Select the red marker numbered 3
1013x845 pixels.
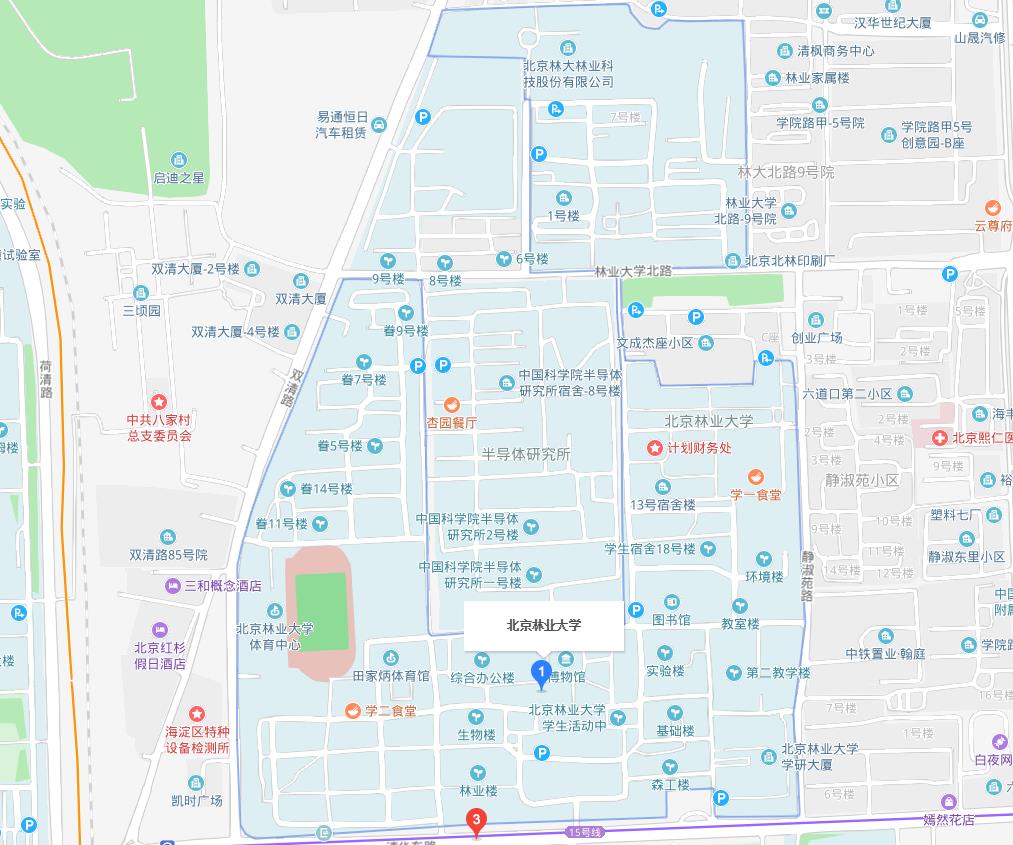coord(477,823)
